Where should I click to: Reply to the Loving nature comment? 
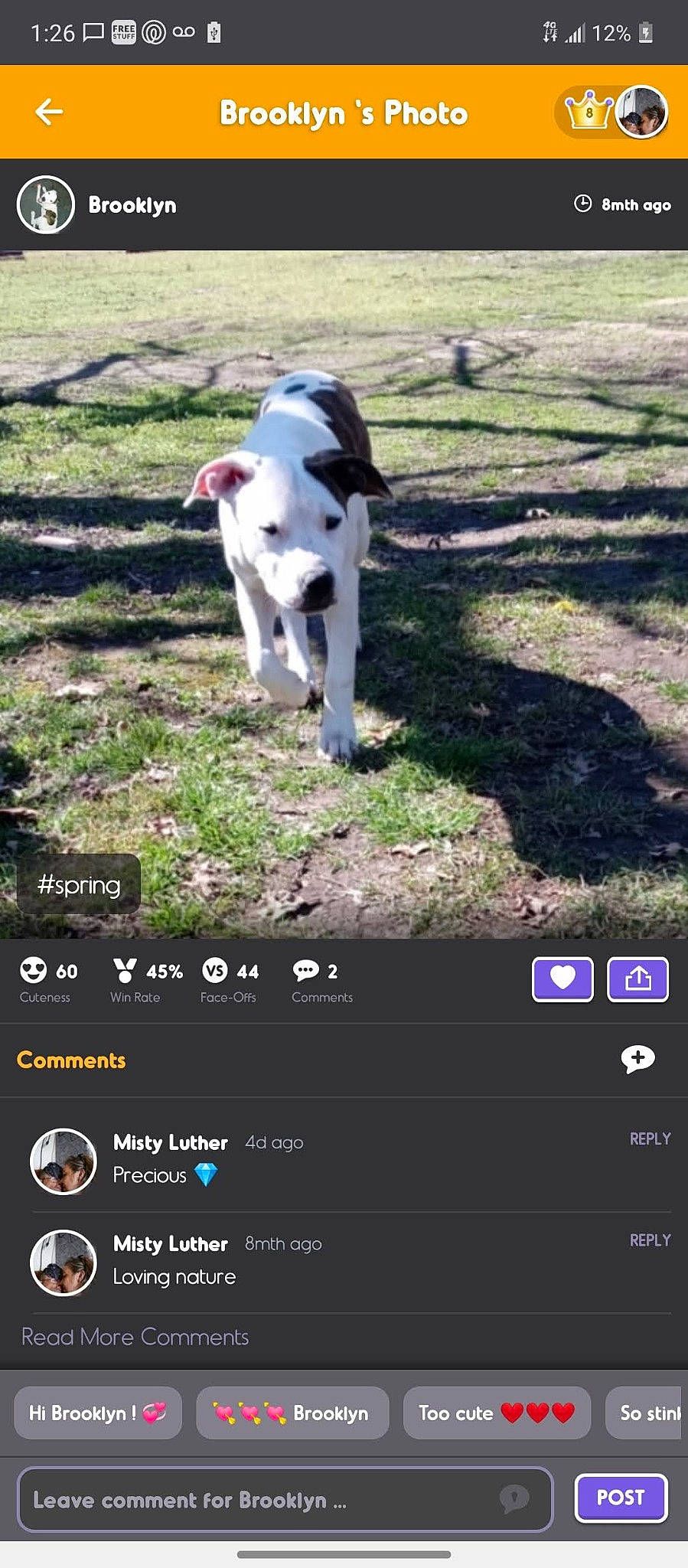(x=649, y=1240)
